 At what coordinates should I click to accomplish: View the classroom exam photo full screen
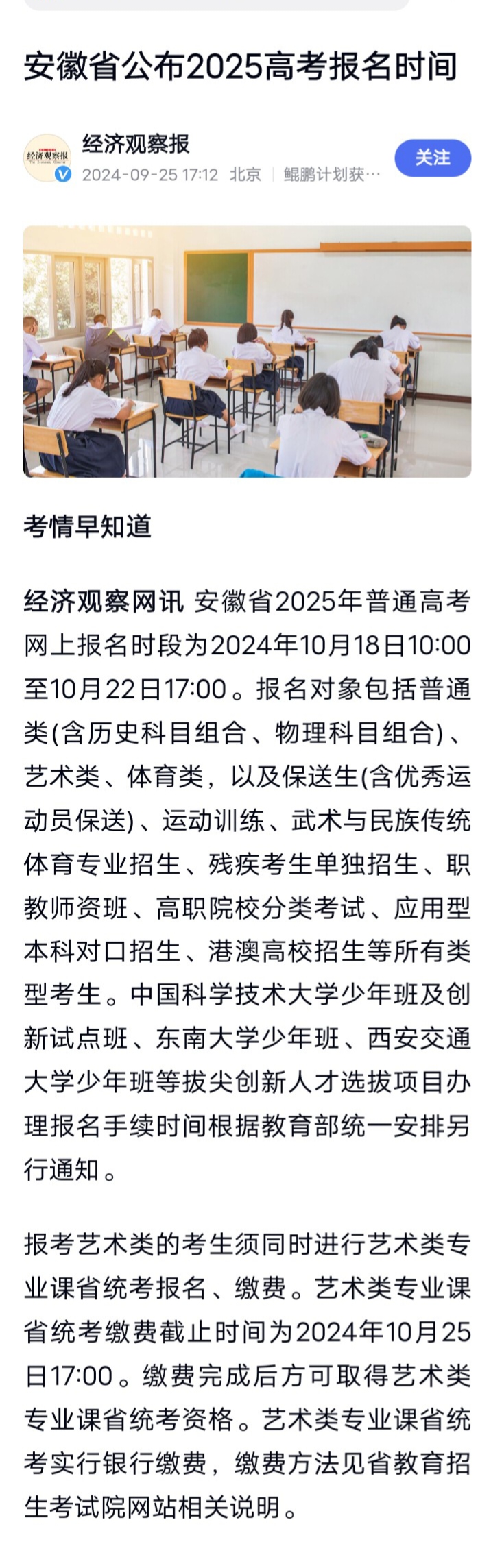tap(247, 351)
